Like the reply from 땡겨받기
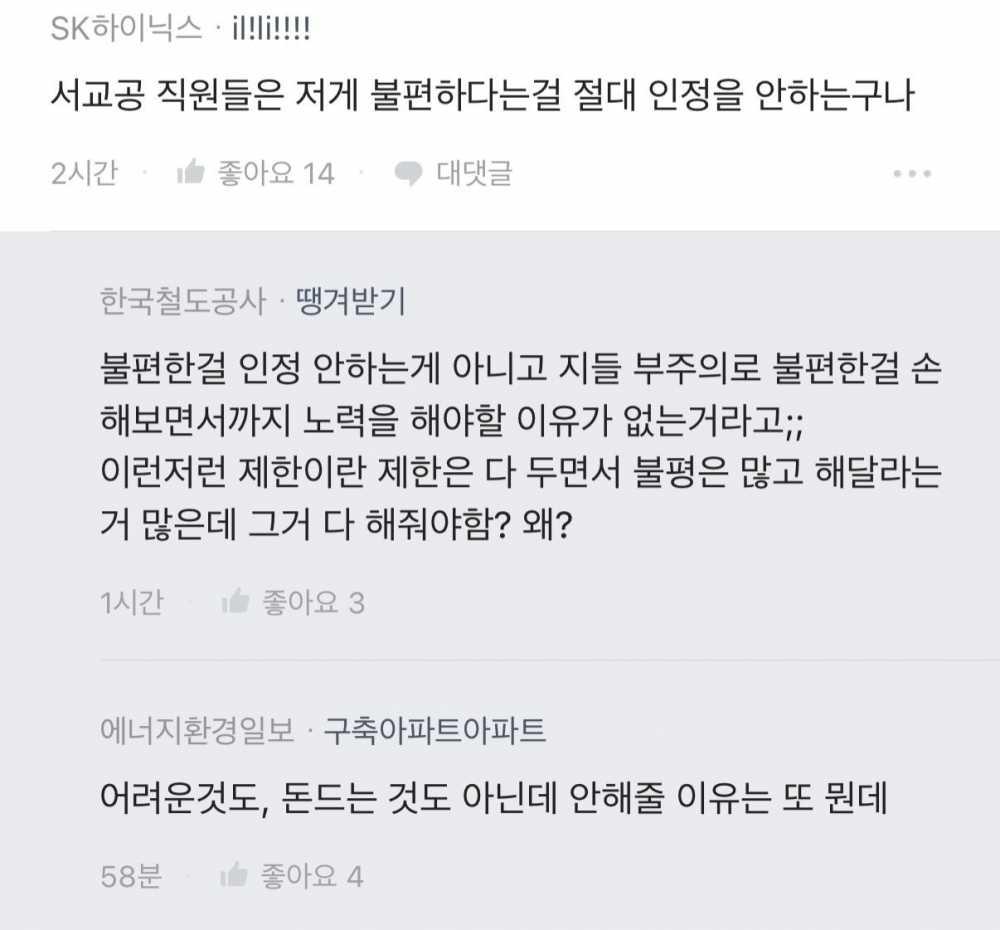The height and width of the screenshot is (930, 1000). pyautogui.click(x=292, y=603)
